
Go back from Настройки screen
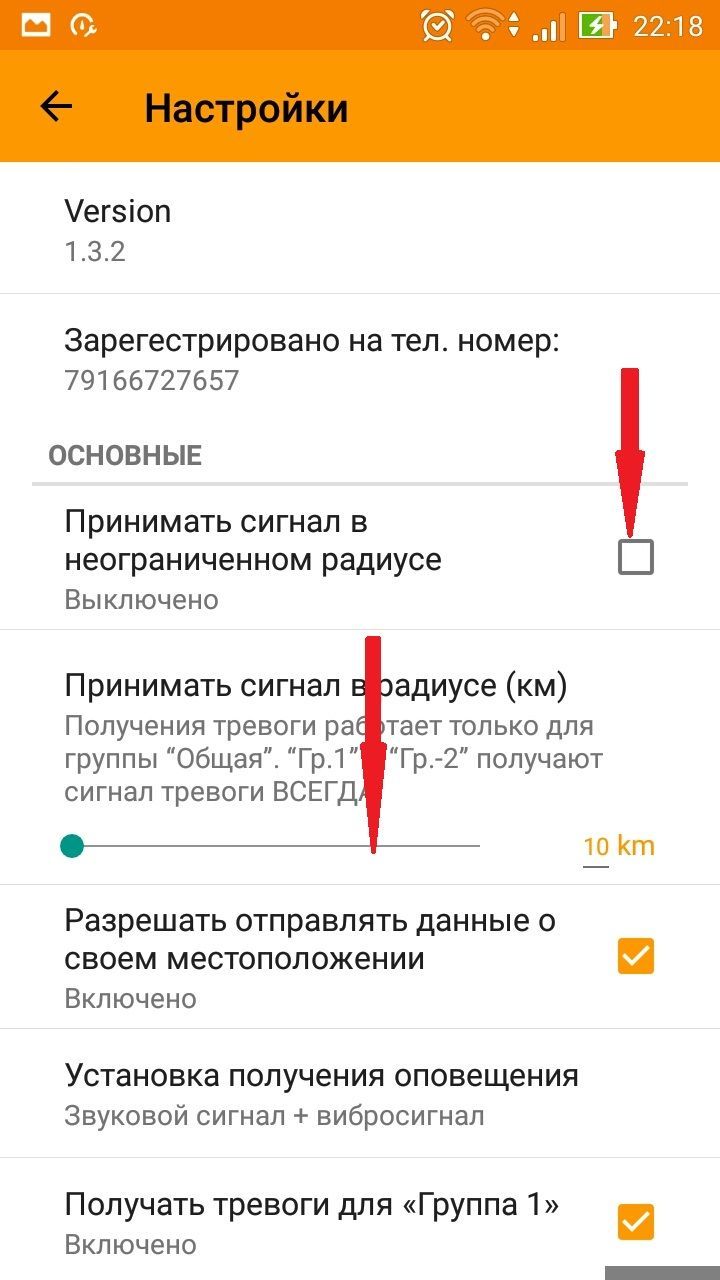coord(57,107)
